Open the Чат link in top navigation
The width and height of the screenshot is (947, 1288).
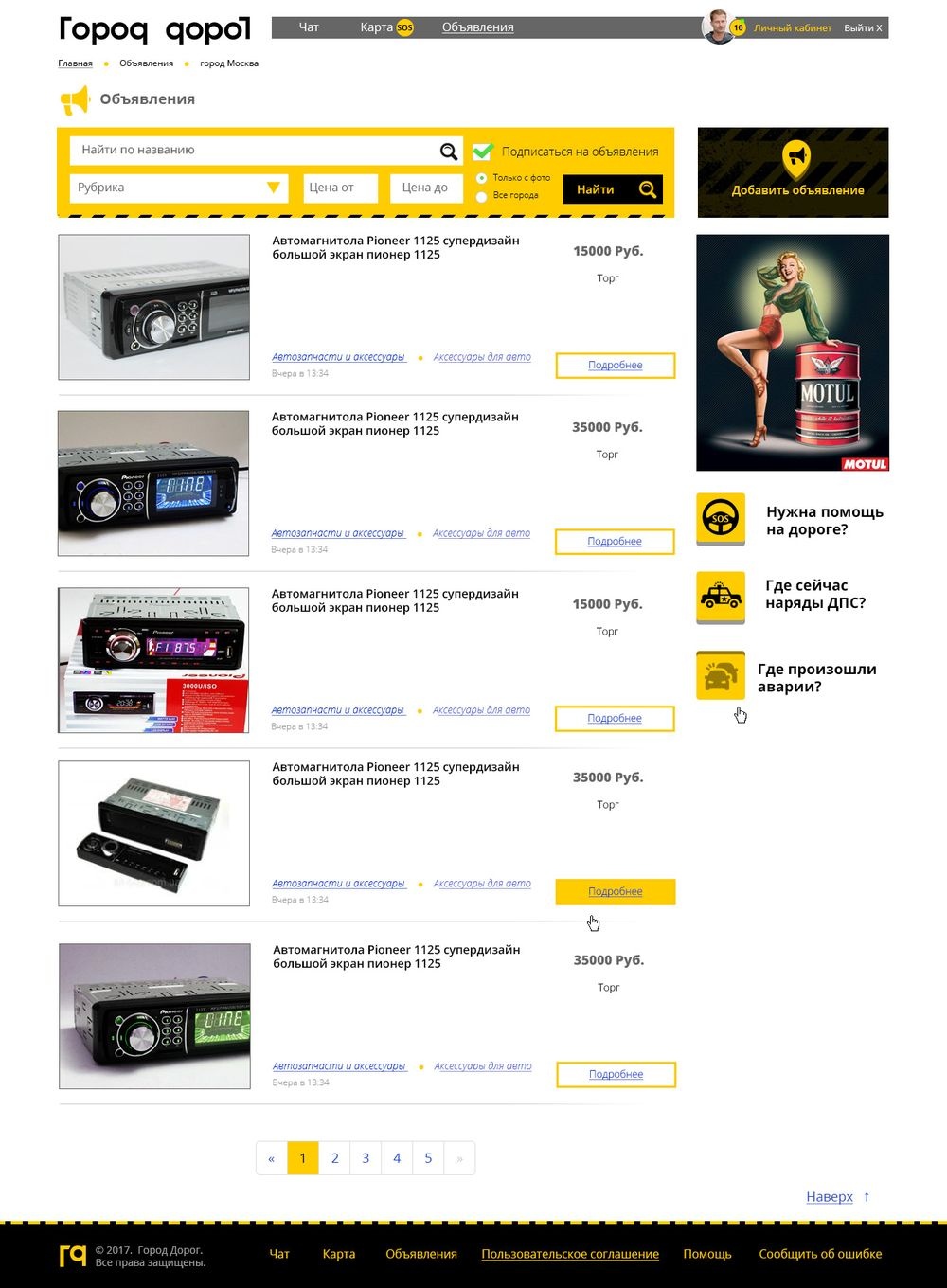point(309,27)
